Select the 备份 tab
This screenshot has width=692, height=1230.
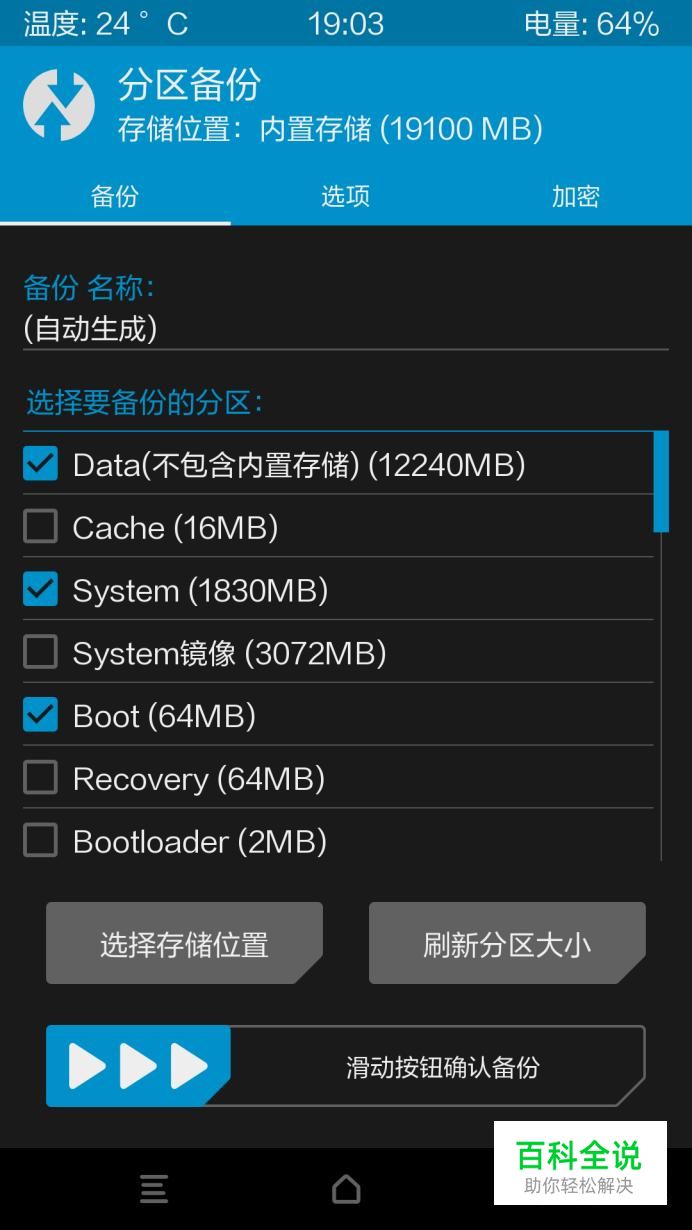click(115, 196)
